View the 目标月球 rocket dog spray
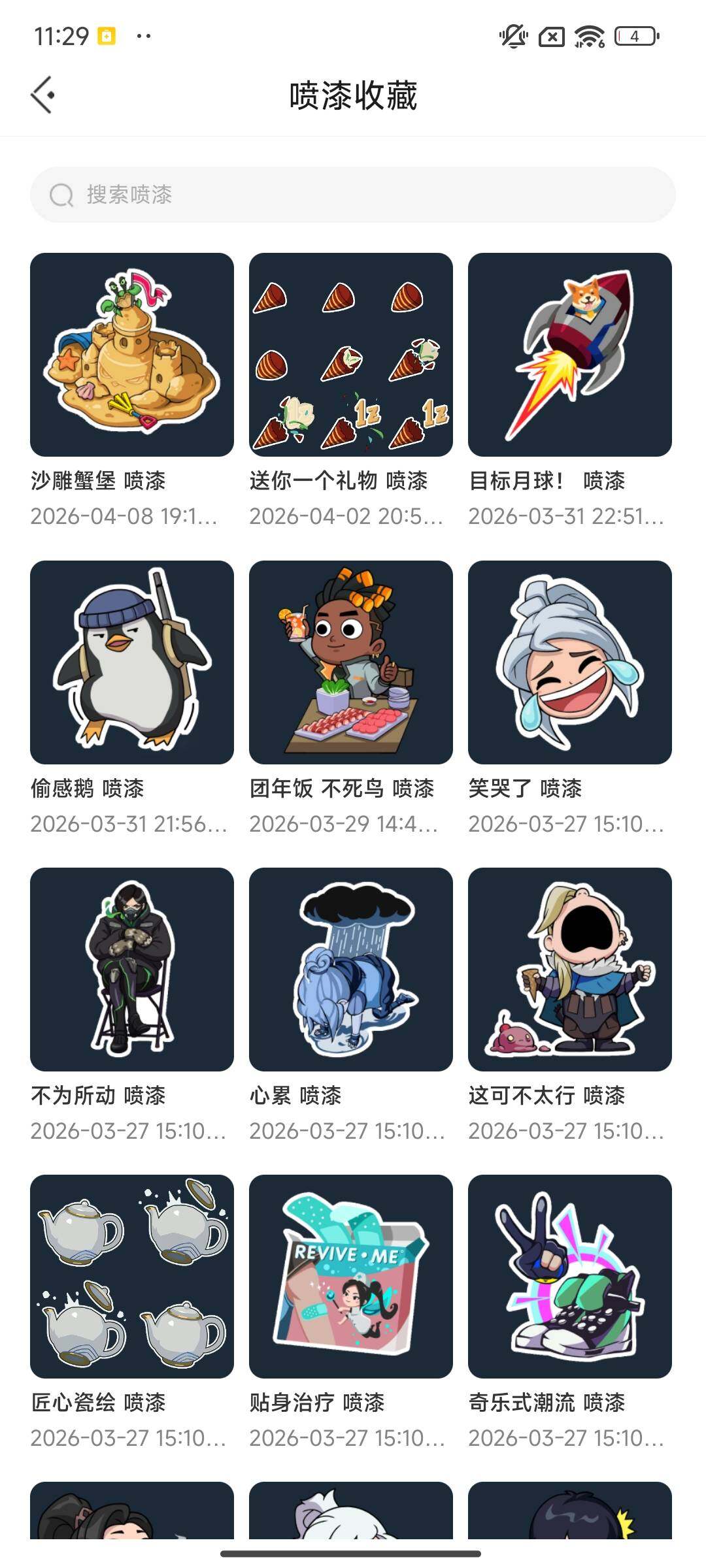This screenshot has height=1568, width=706. click(570, 356)
